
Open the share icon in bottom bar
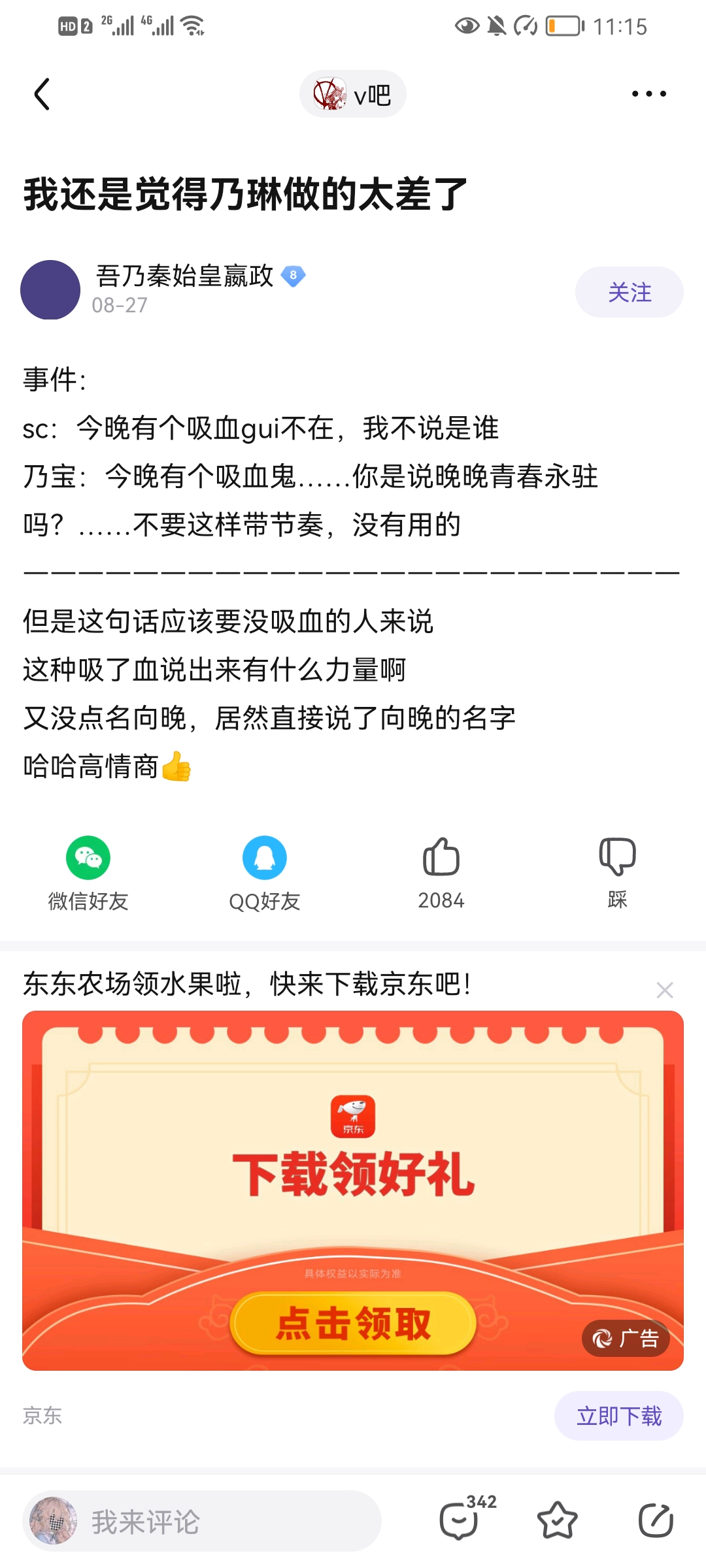point(656,1520)
